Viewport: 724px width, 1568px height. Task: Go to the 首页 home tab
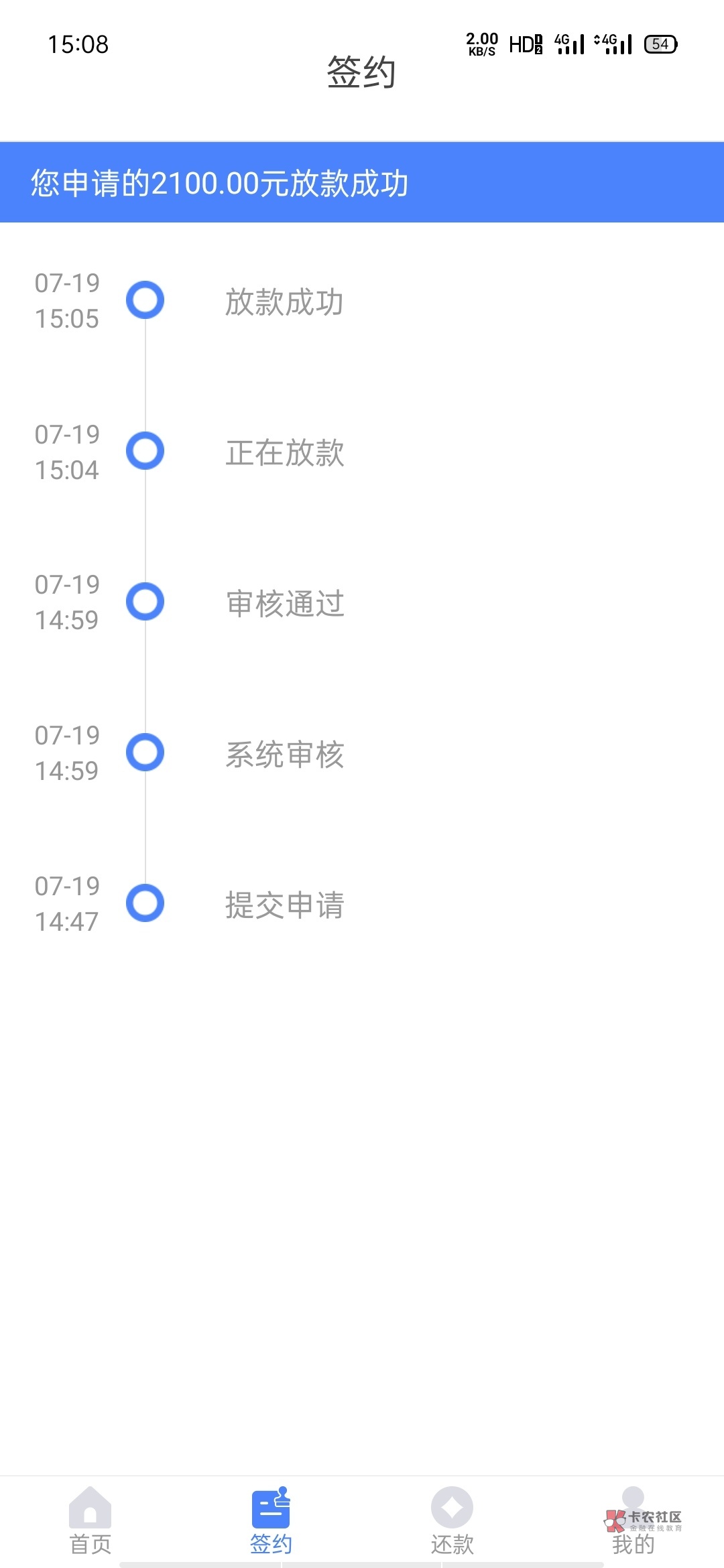pyautogui.click(x=90, y=1521)
